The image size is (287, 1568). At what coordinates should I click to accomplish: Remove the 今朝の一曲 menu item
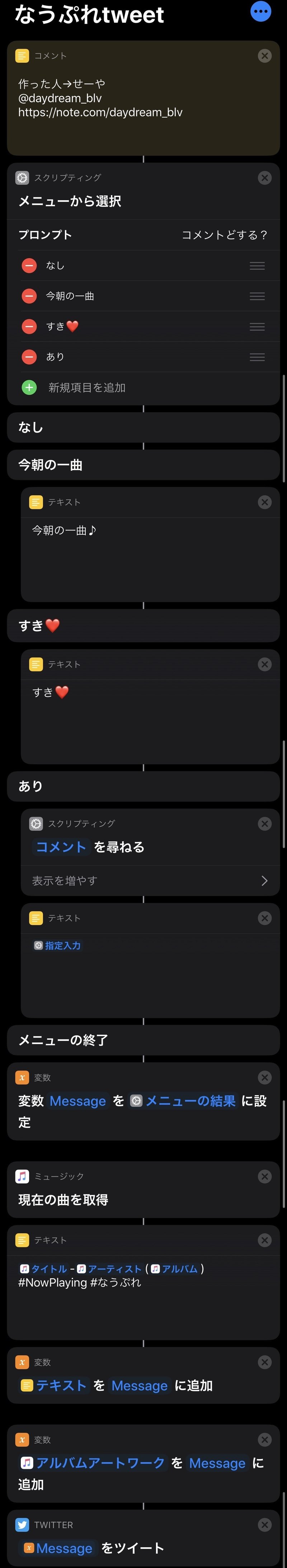(29, 296)
